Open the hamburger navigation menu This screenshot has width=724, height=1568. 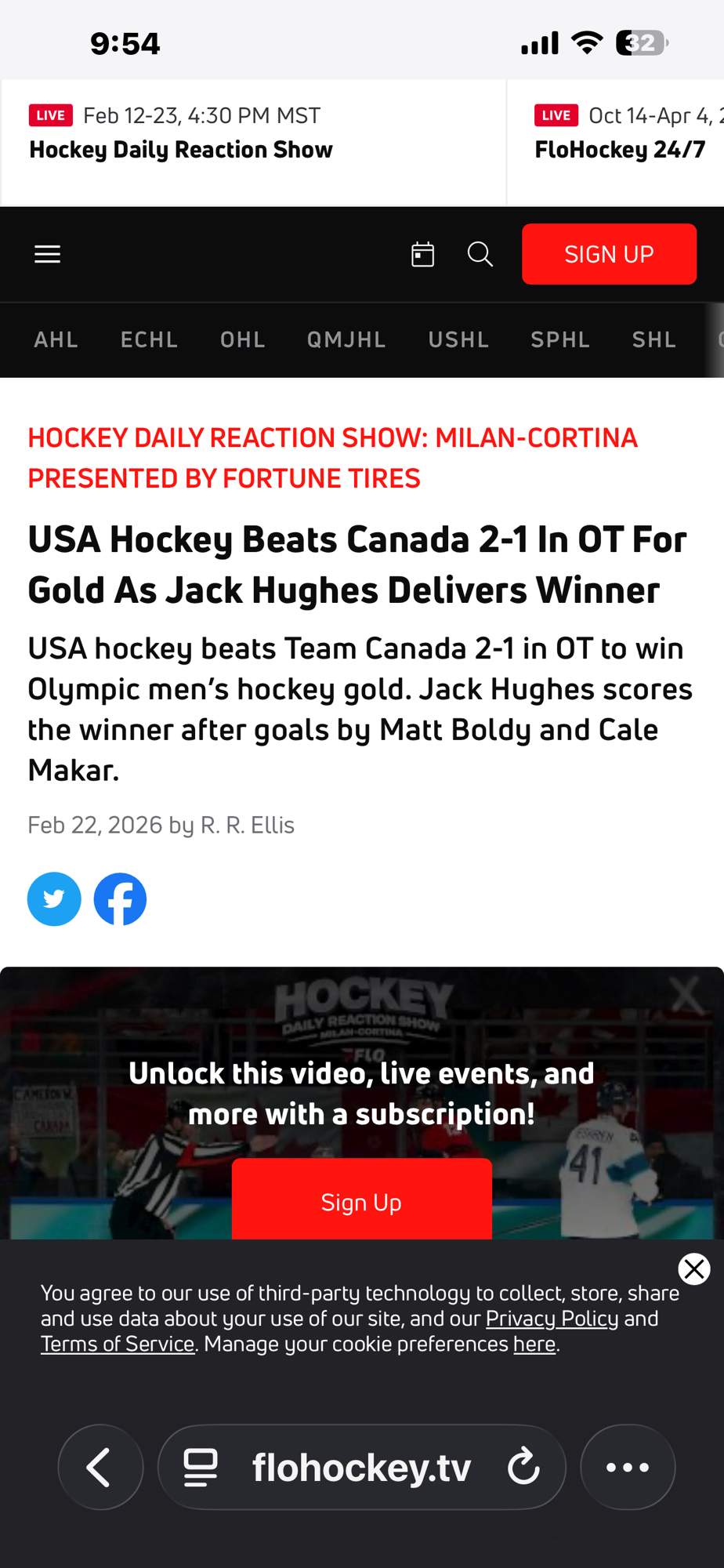(x=47, y=254)
